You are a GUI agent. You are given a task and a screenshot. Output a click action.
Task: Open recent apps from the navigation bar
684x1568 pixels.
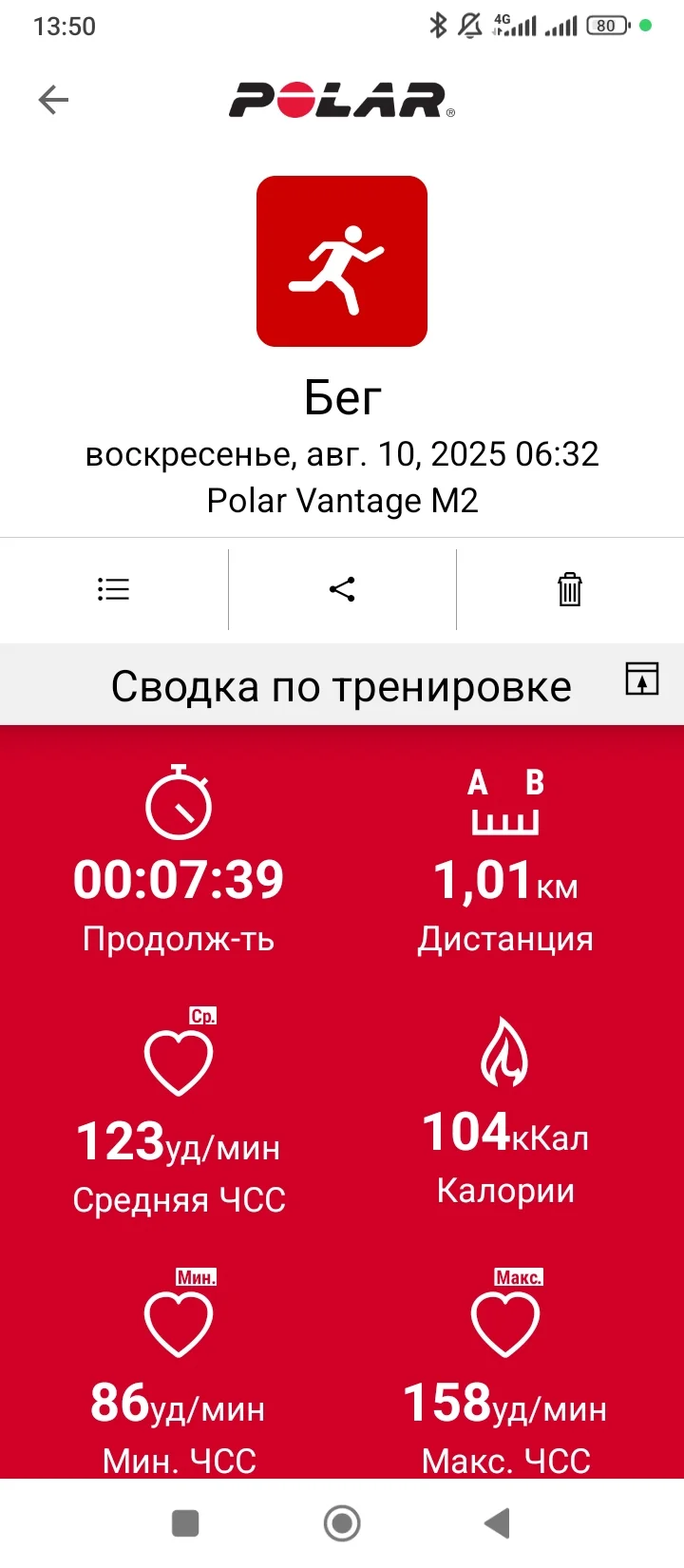click(185, 1523)
